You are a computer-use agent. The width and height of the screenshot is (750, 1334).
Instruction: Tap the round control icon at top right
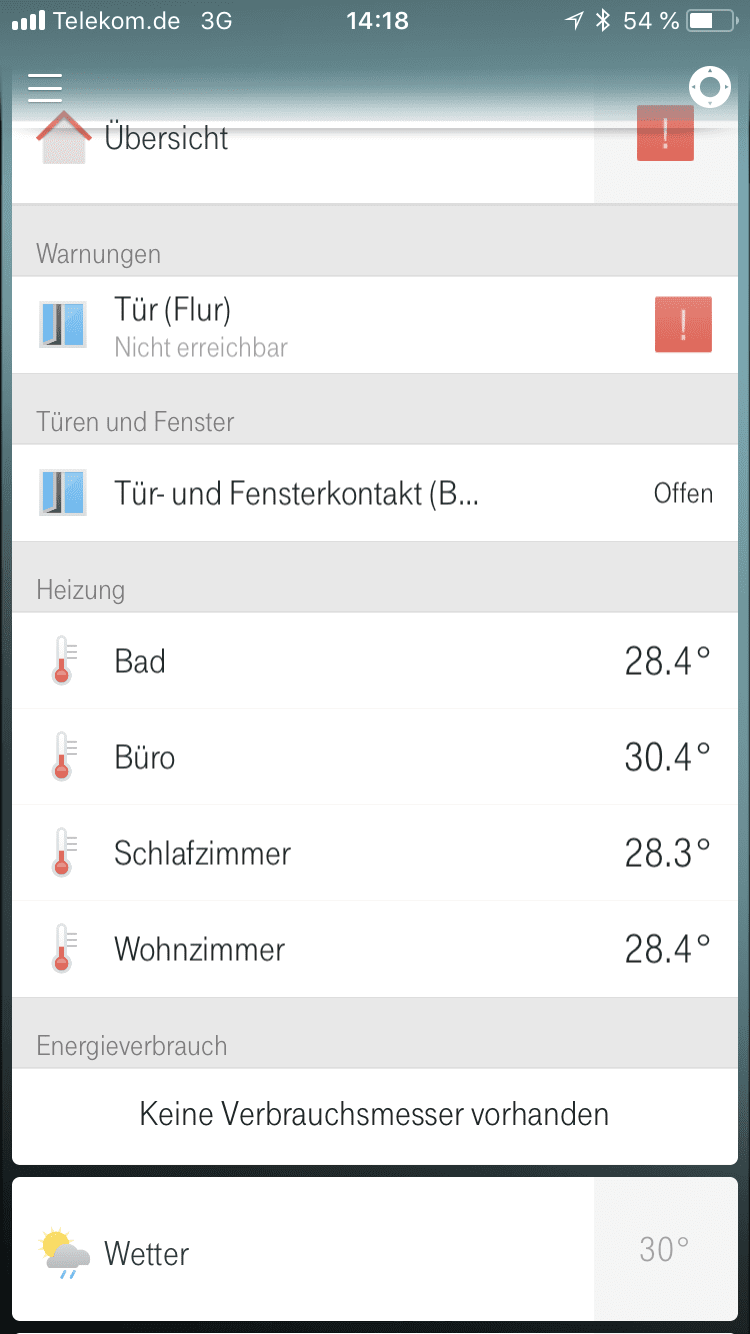(709, 88)
